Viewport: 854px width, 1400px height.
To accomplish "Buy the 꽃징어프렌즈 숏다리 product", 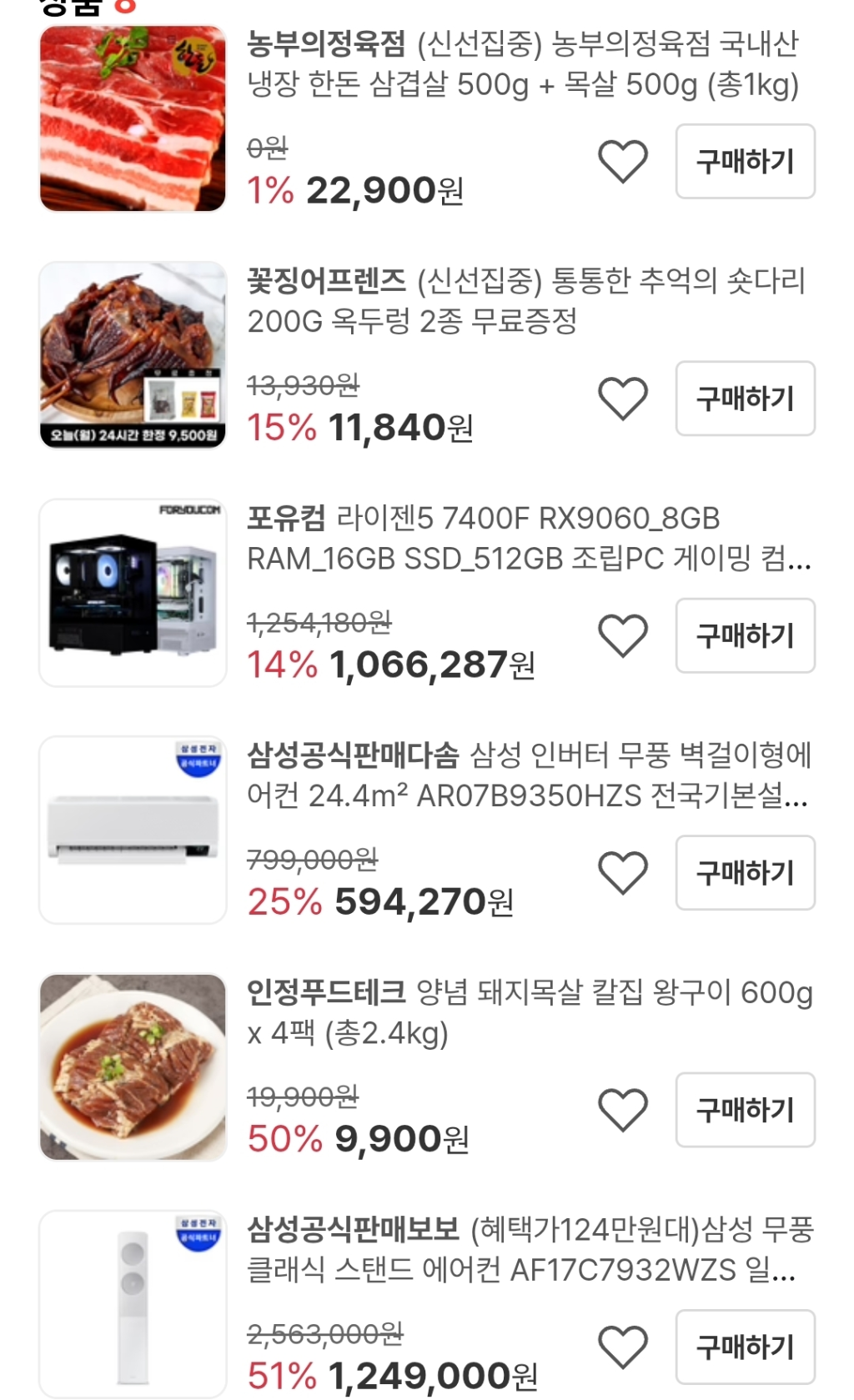I will 745,398.
